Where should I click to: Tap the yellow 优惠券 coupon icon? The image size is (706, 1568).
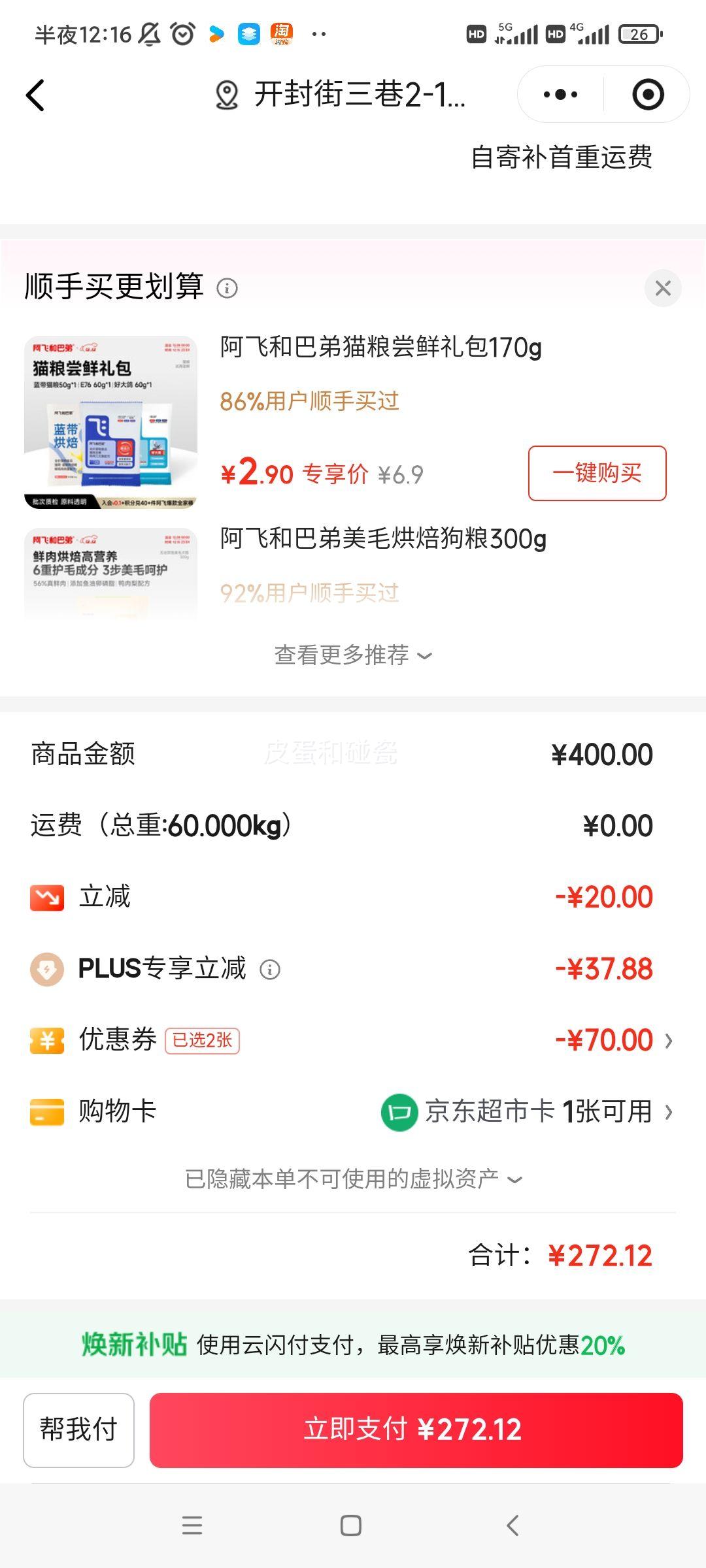[47, 1040]
